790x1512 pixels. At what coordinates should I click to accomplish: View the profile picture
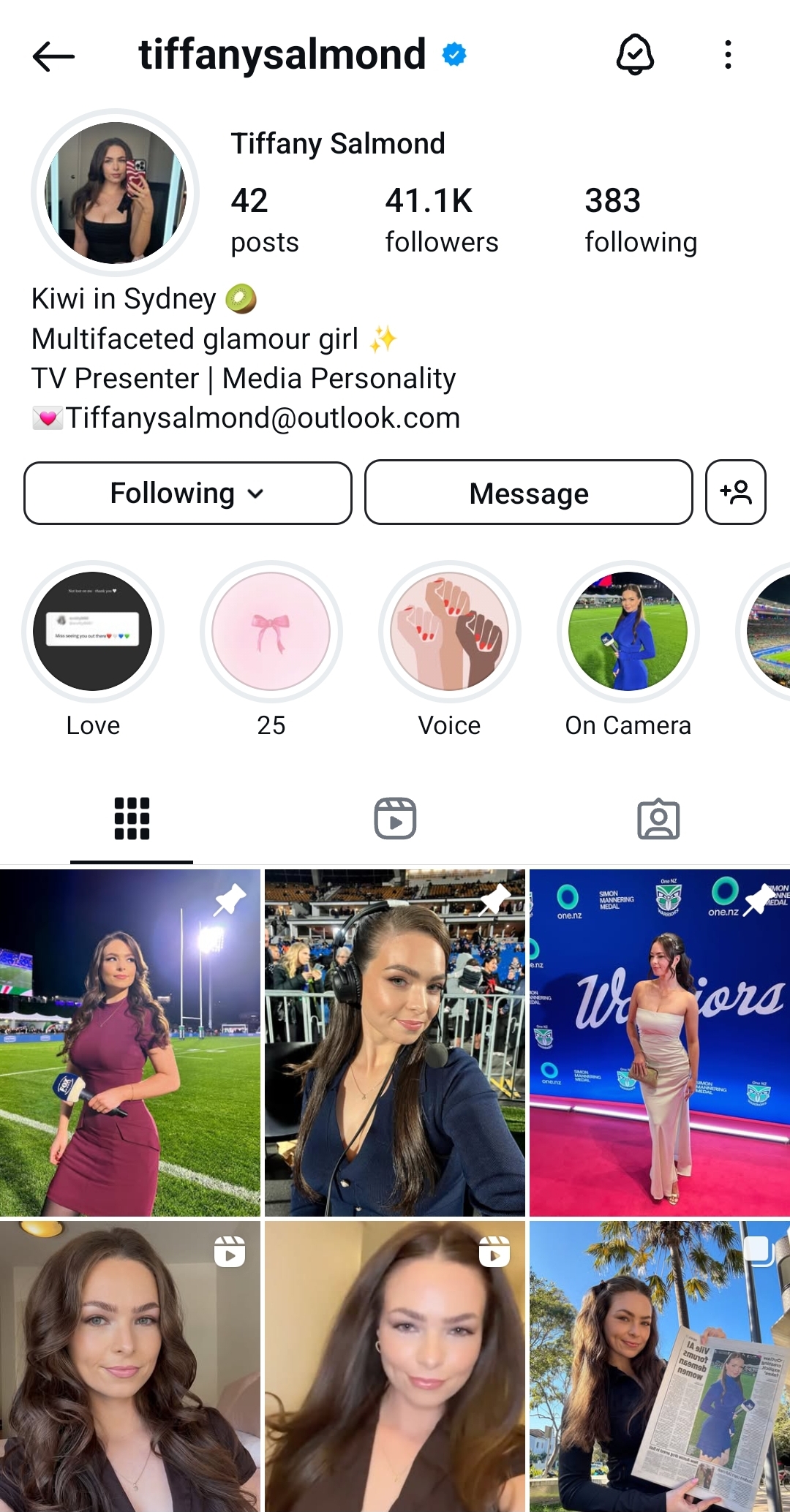coord(115,193)
